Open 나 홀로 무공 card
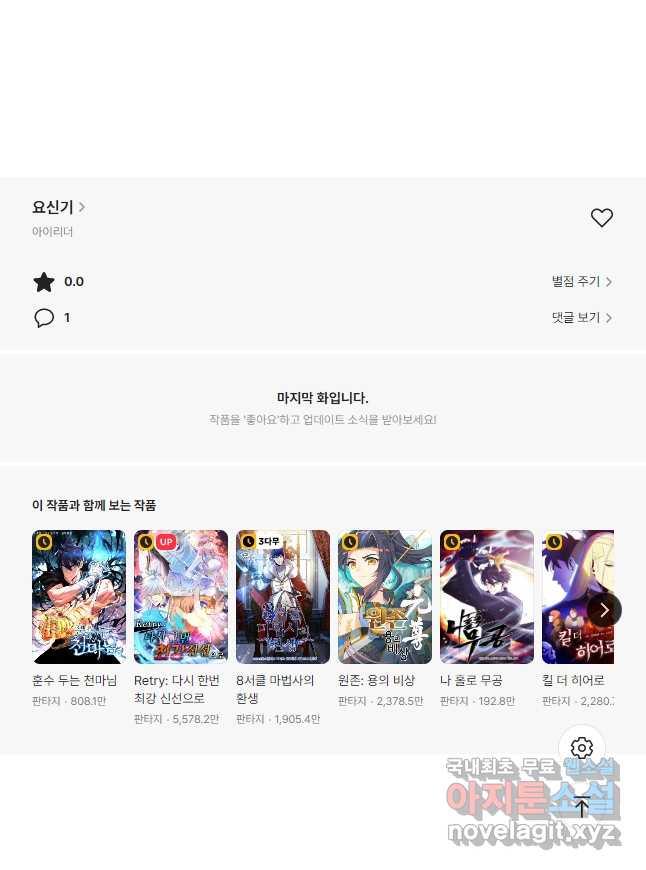This screenshot has width=646, height=870. tap(487, 597)
